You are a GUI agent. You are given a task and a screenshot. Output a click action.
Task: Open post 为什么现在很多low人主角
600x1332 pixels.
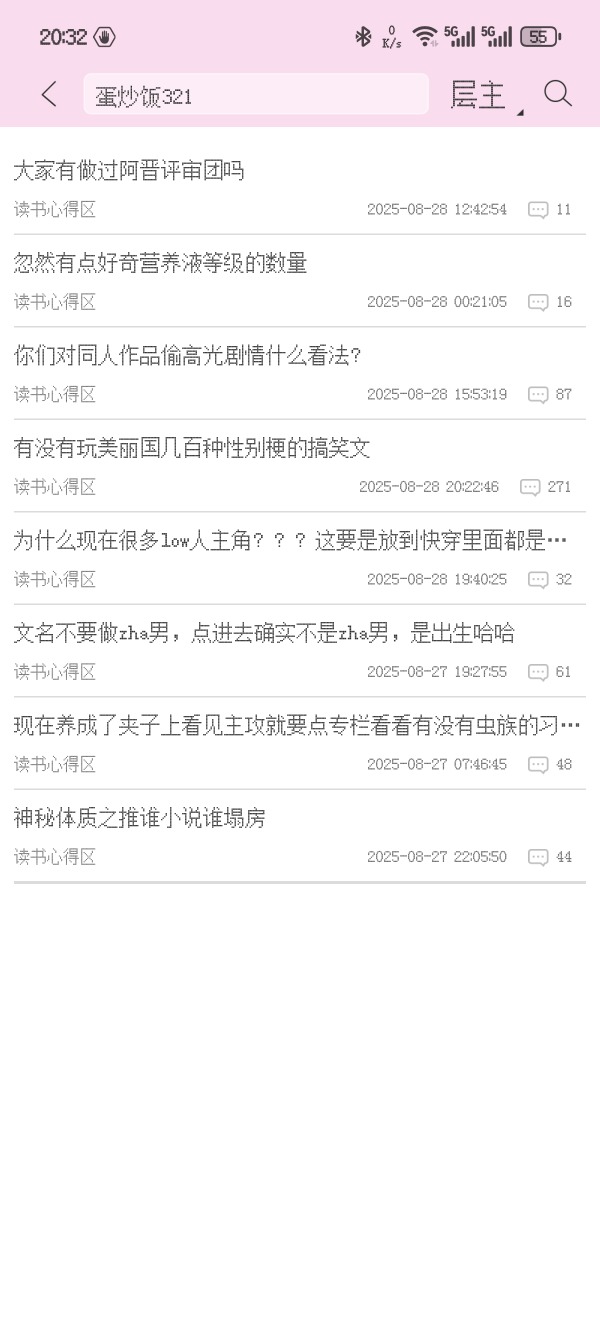290,541
